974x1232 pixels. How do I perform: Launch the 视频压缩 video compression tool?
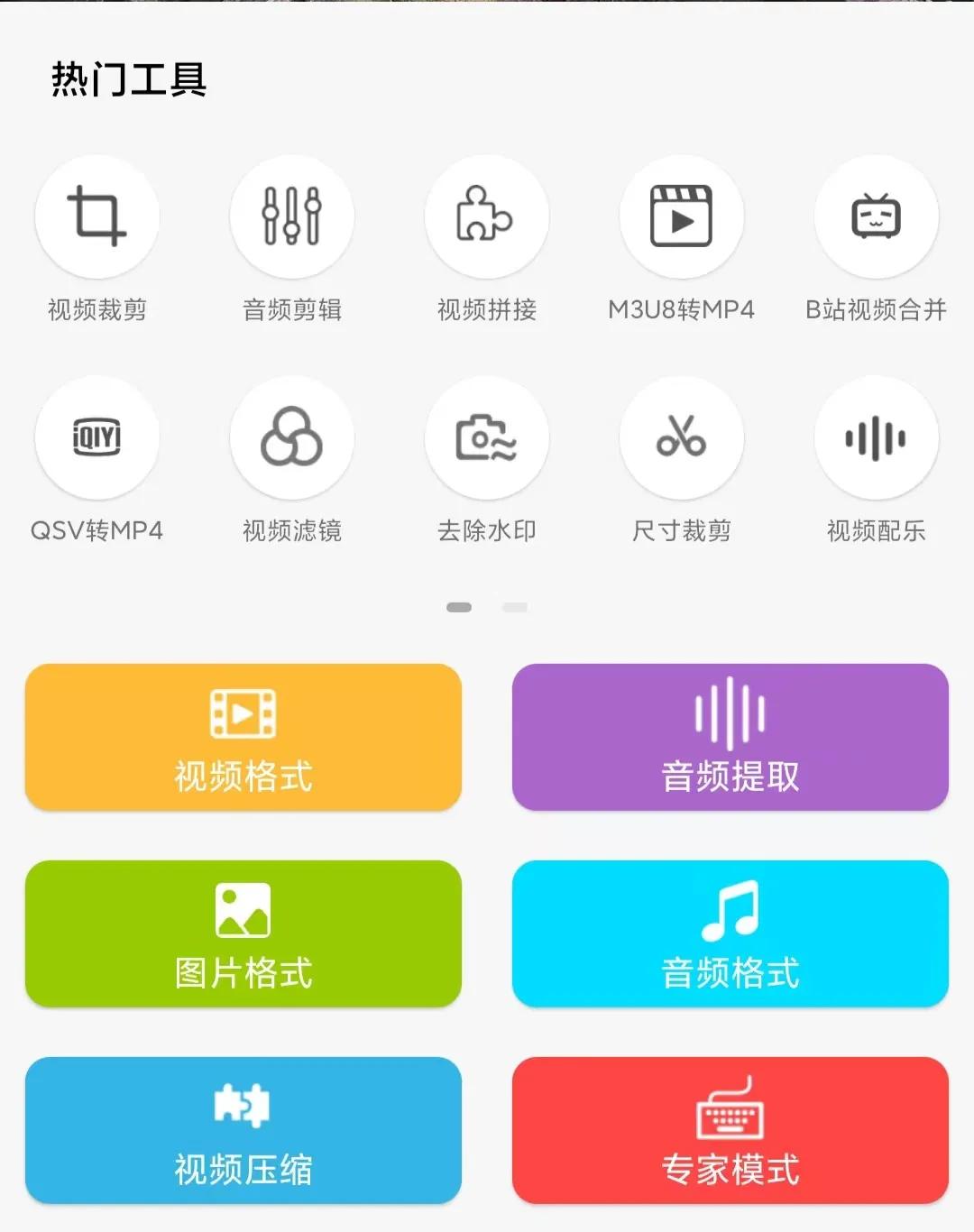click(x=243, y=1130)
